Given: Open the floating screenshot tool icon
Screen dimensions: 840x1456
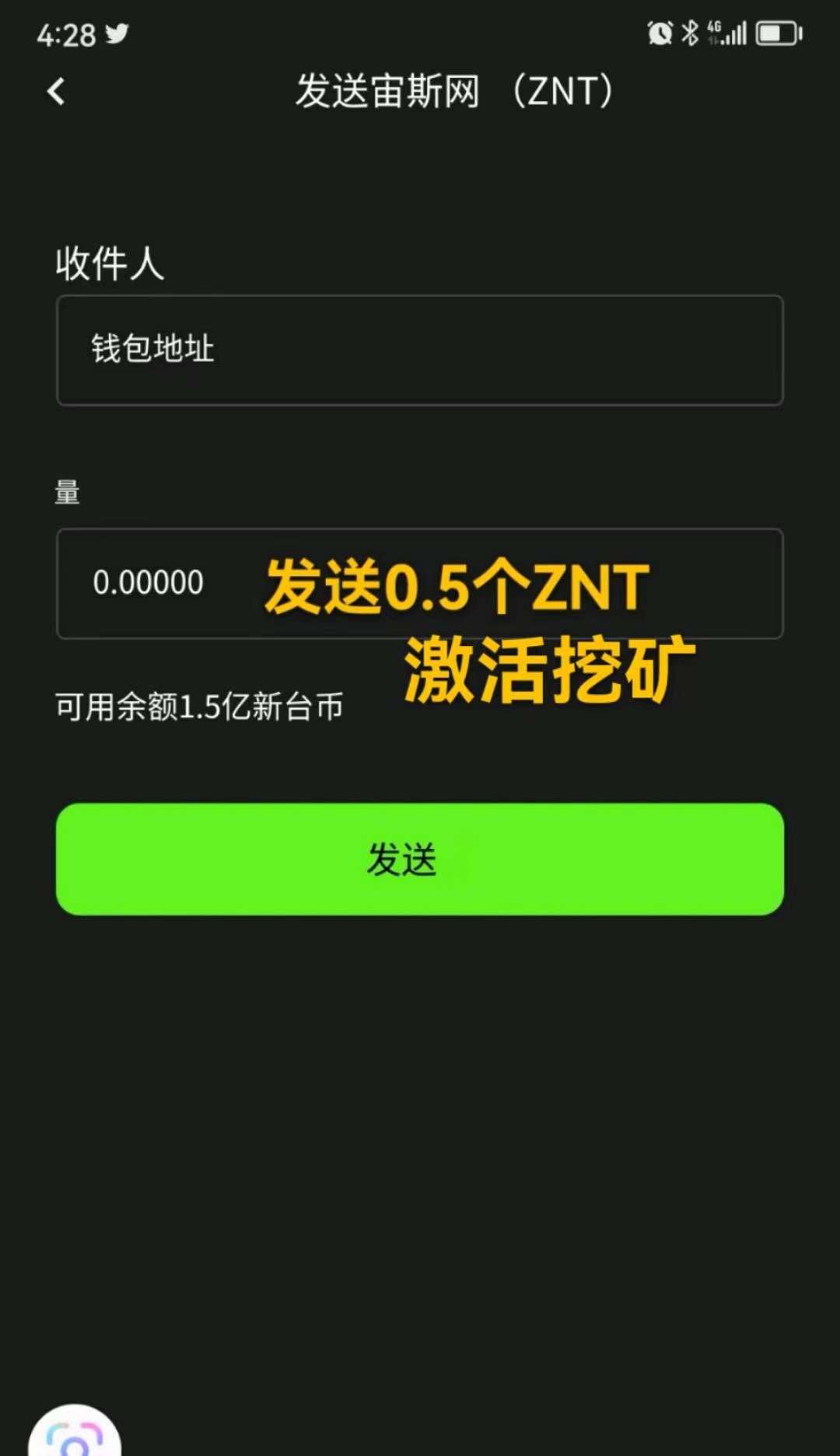Looking at the screenshot, I should tap(75, 1430).
